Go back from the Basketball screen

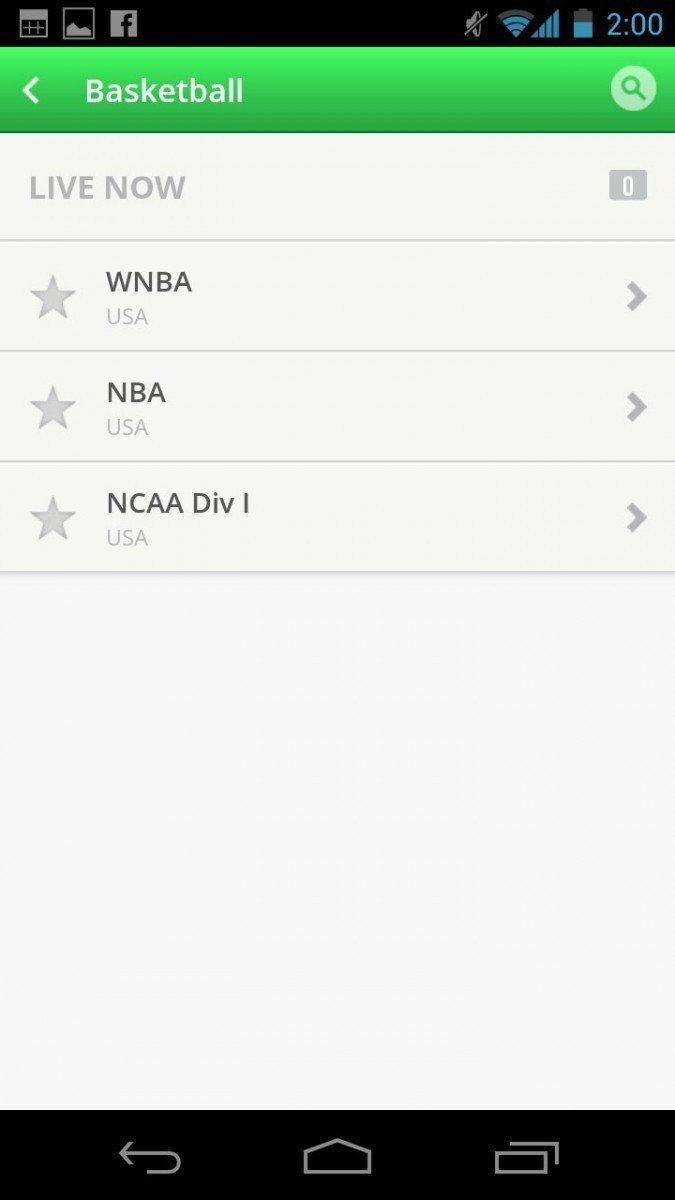coord(32,91)
